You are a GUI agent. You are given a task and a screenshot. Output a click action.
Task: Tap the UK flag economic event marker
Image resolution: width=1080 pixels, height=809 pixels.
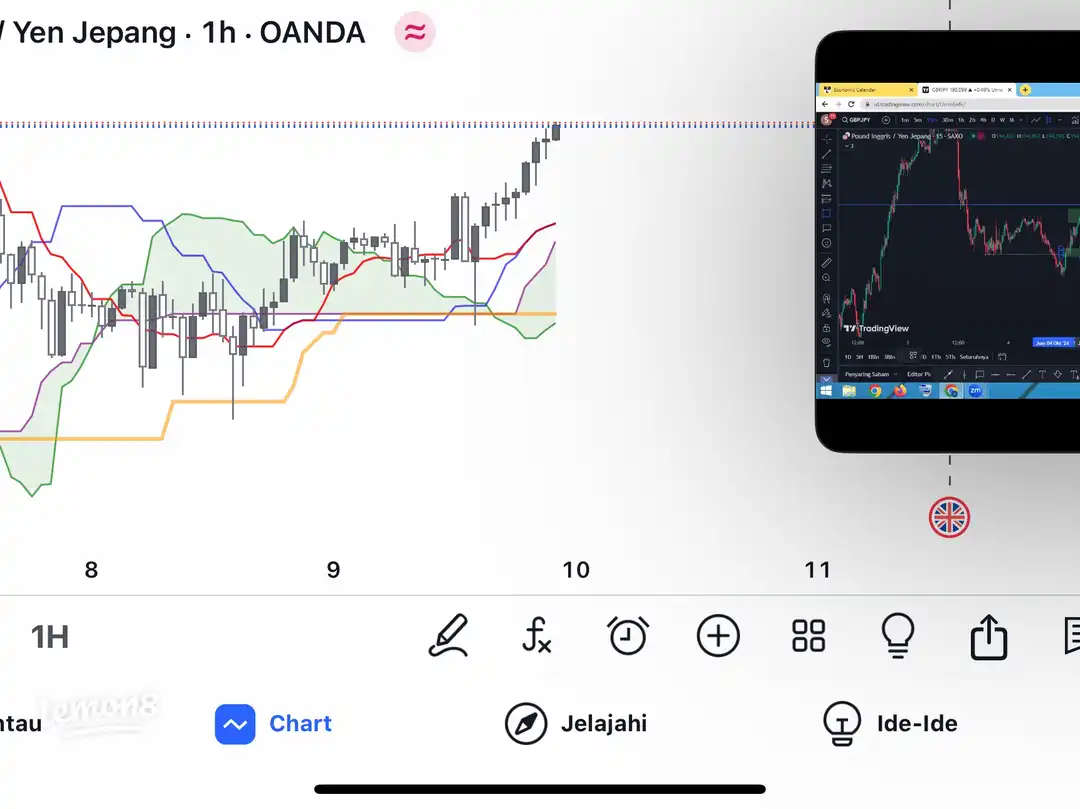point(949,517)
